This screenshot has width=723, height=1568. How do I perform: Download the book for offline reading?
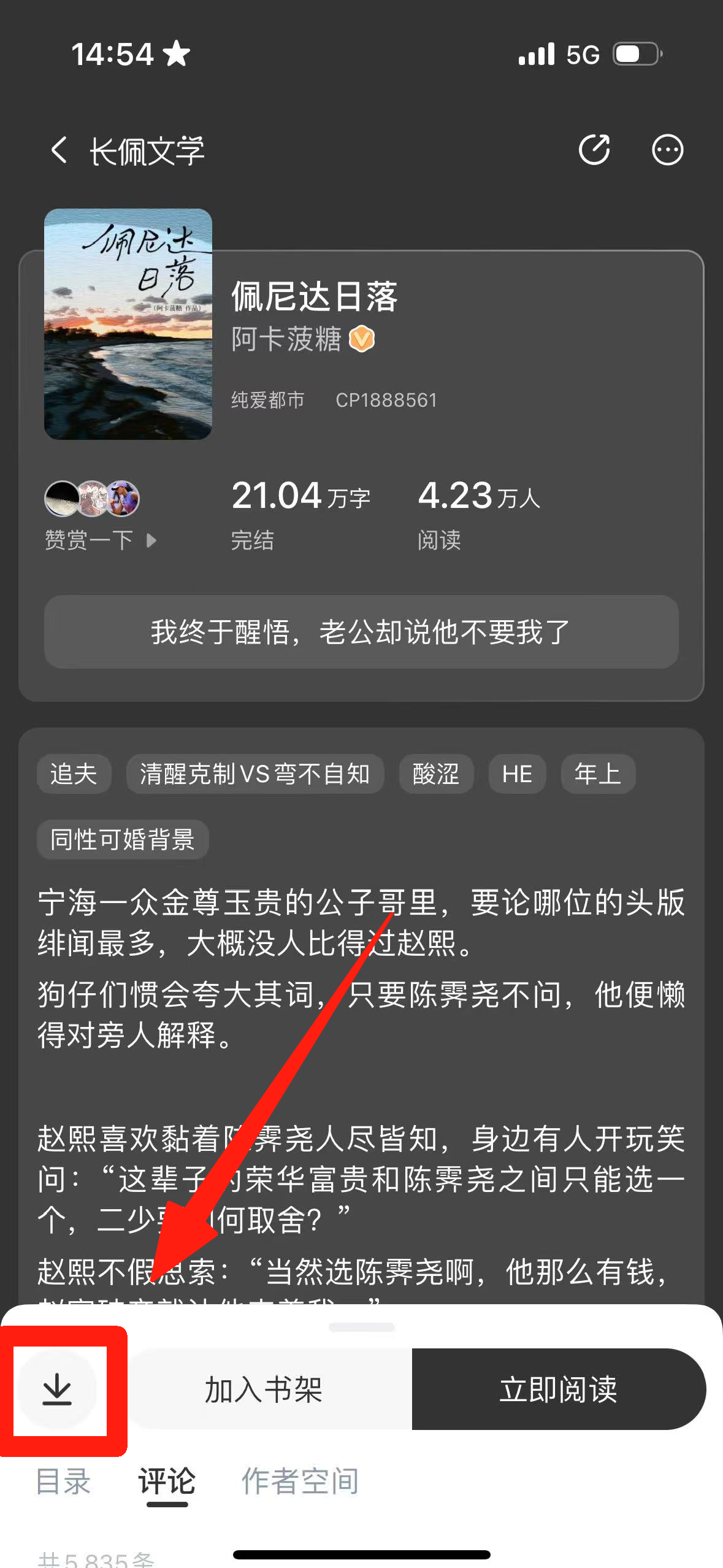point(58,1389)
